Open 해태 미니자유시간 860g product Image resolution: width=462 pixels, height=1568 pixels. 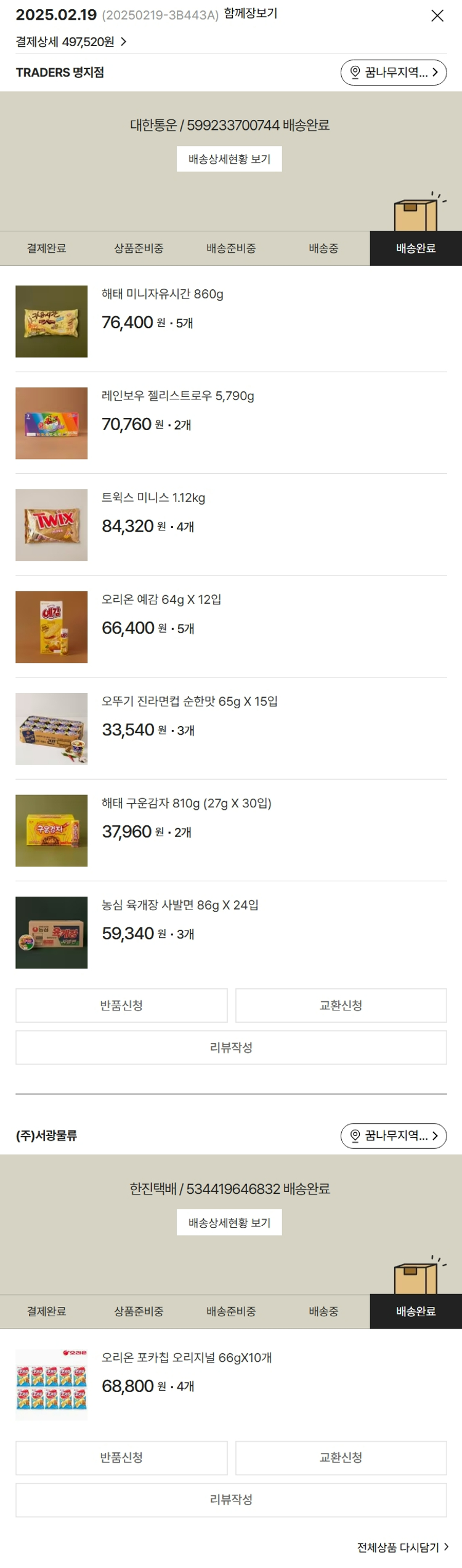[x=162, y=295]
